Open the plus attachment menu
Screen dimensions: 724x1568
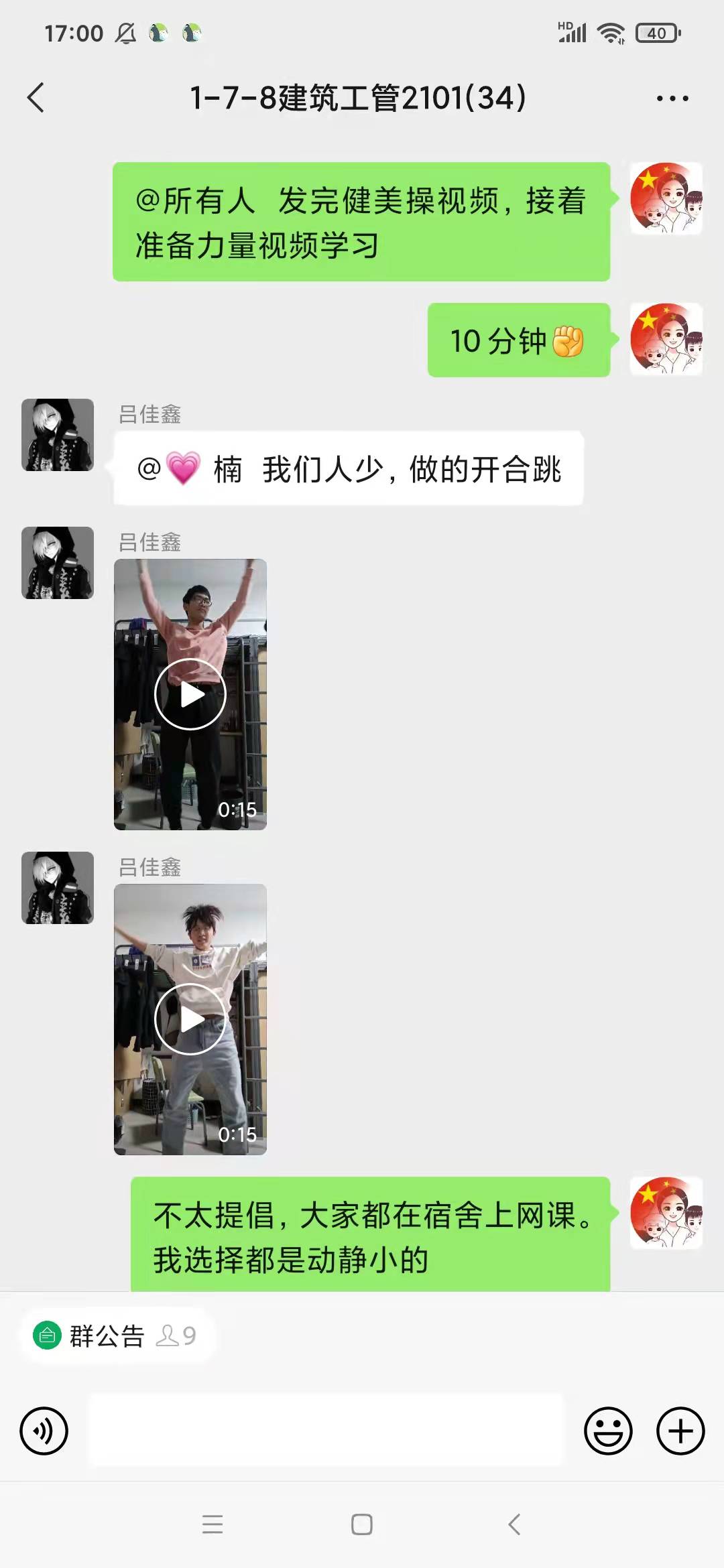point(680,1431)
